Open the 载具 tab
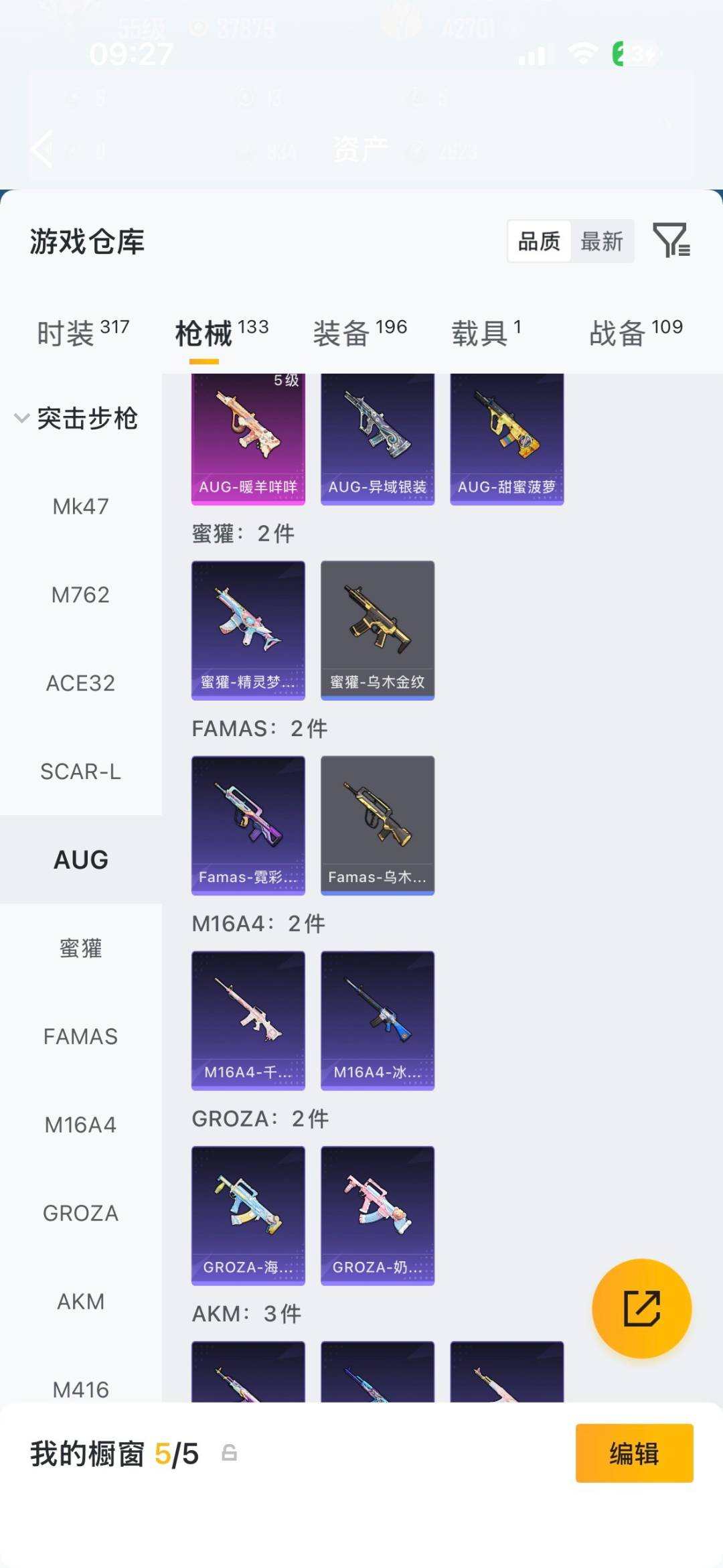 click(486, 332)
